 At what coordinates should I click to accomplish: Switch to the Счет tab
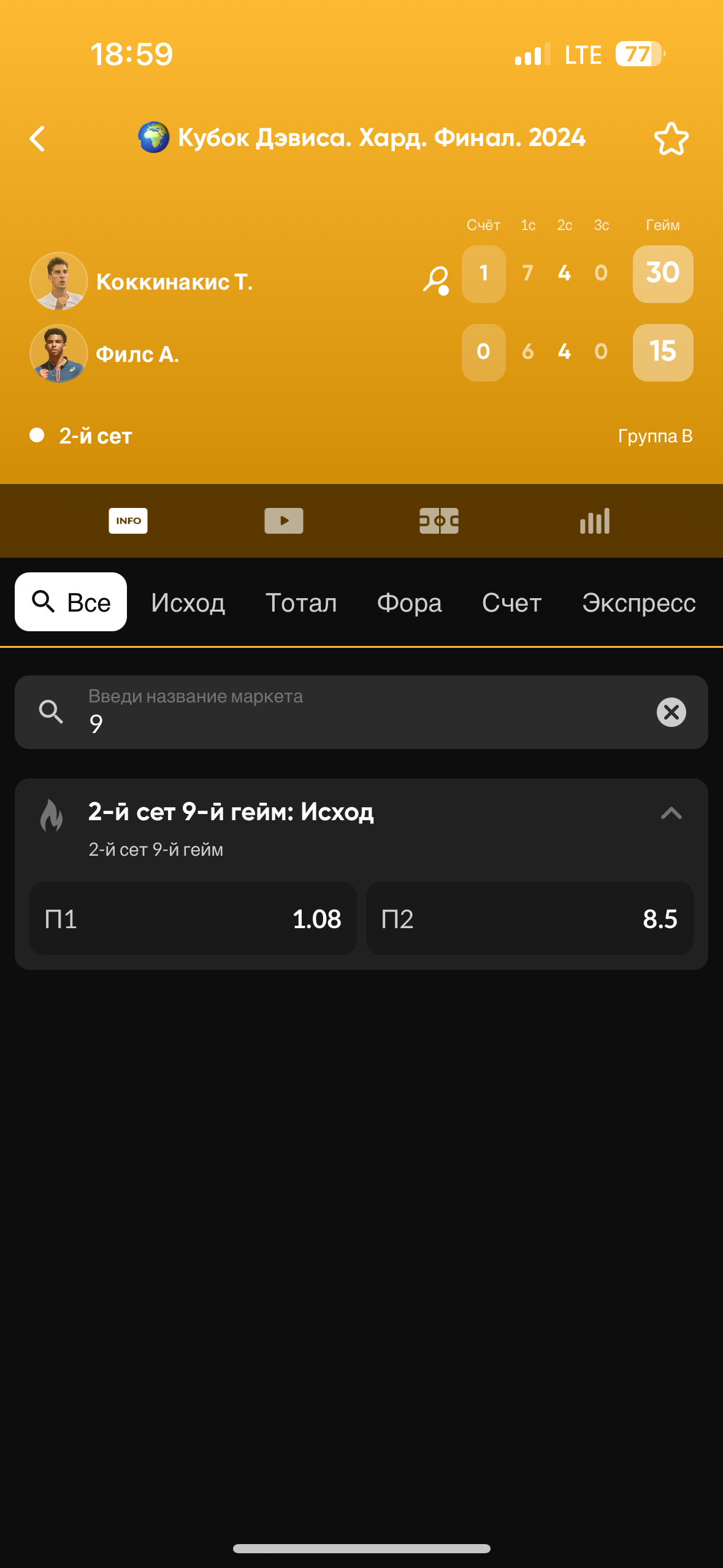pos(511,603)
